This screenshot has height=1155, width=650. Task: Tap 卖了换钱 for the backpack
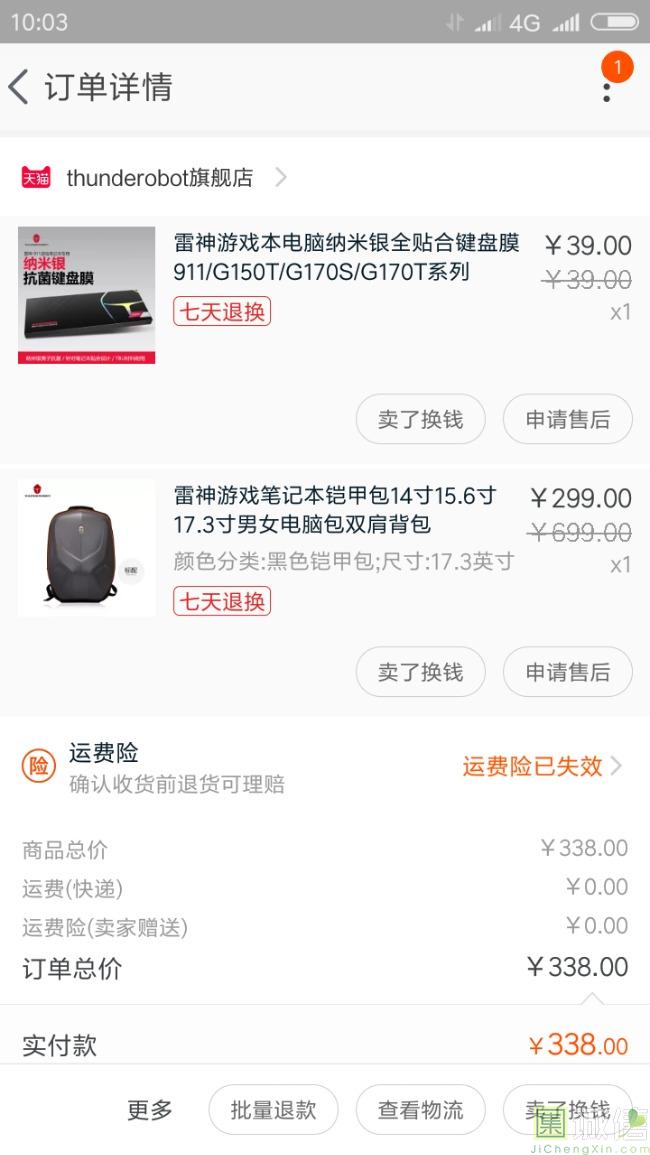[x=420, y=672]
